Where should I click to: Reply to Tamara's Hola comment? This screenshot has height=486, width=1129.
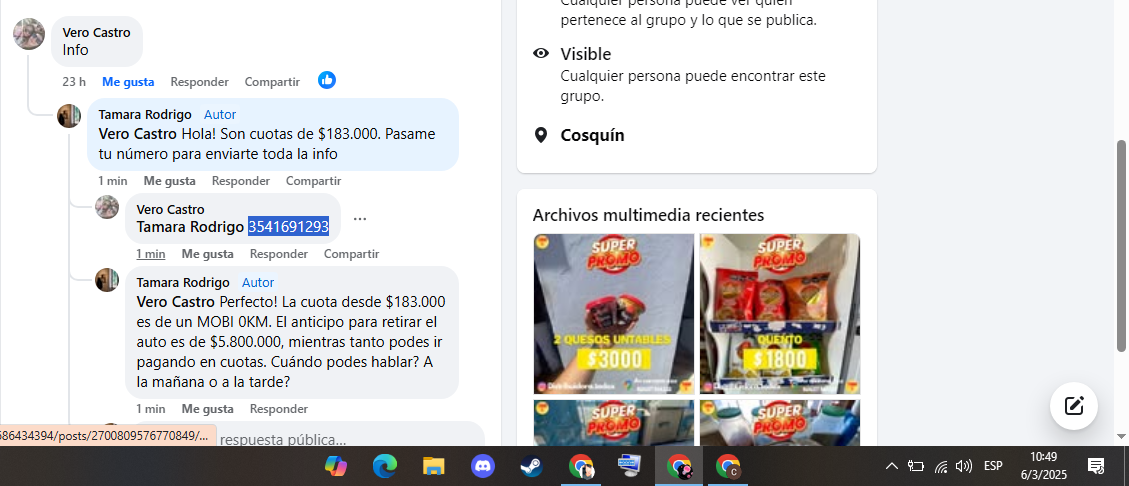coord(240,181)
